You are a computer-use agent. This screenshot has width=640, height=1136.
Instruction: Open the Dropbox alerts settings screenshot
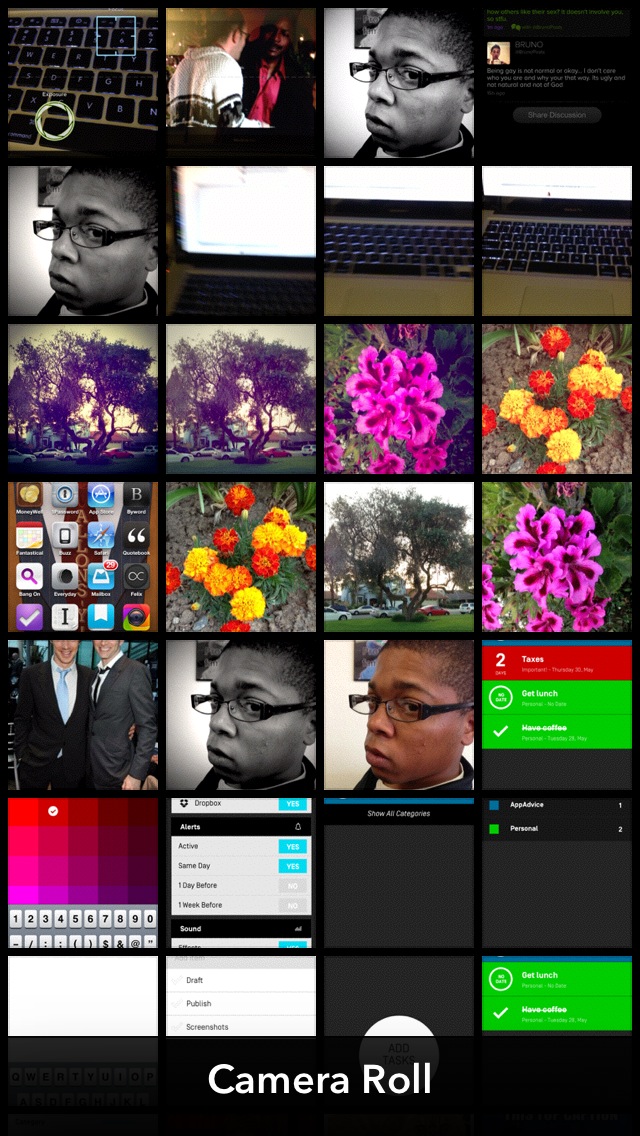[241, 873]
